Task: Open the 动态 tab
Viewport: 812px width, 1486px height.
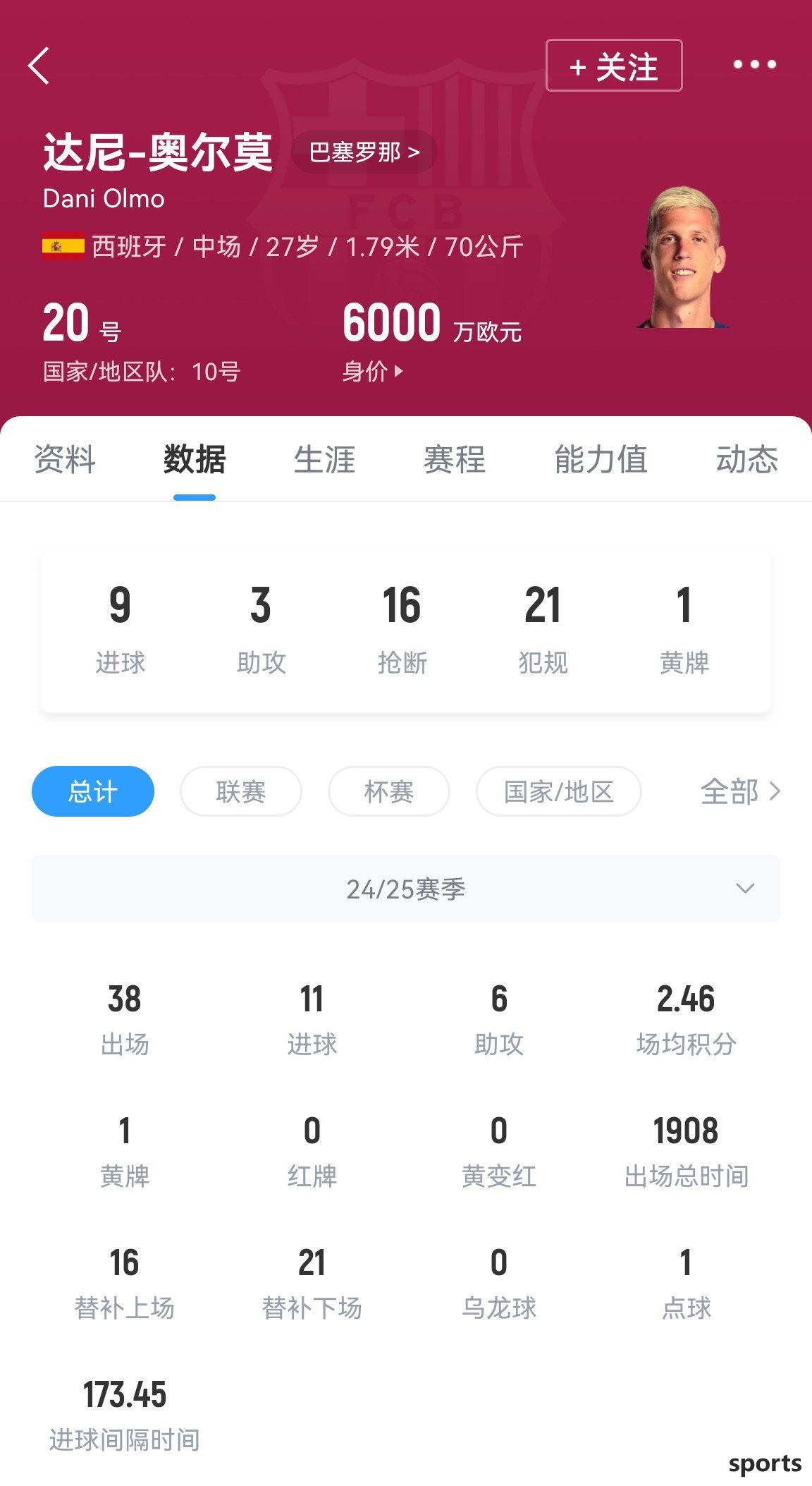Action: (x=746, y=460)
